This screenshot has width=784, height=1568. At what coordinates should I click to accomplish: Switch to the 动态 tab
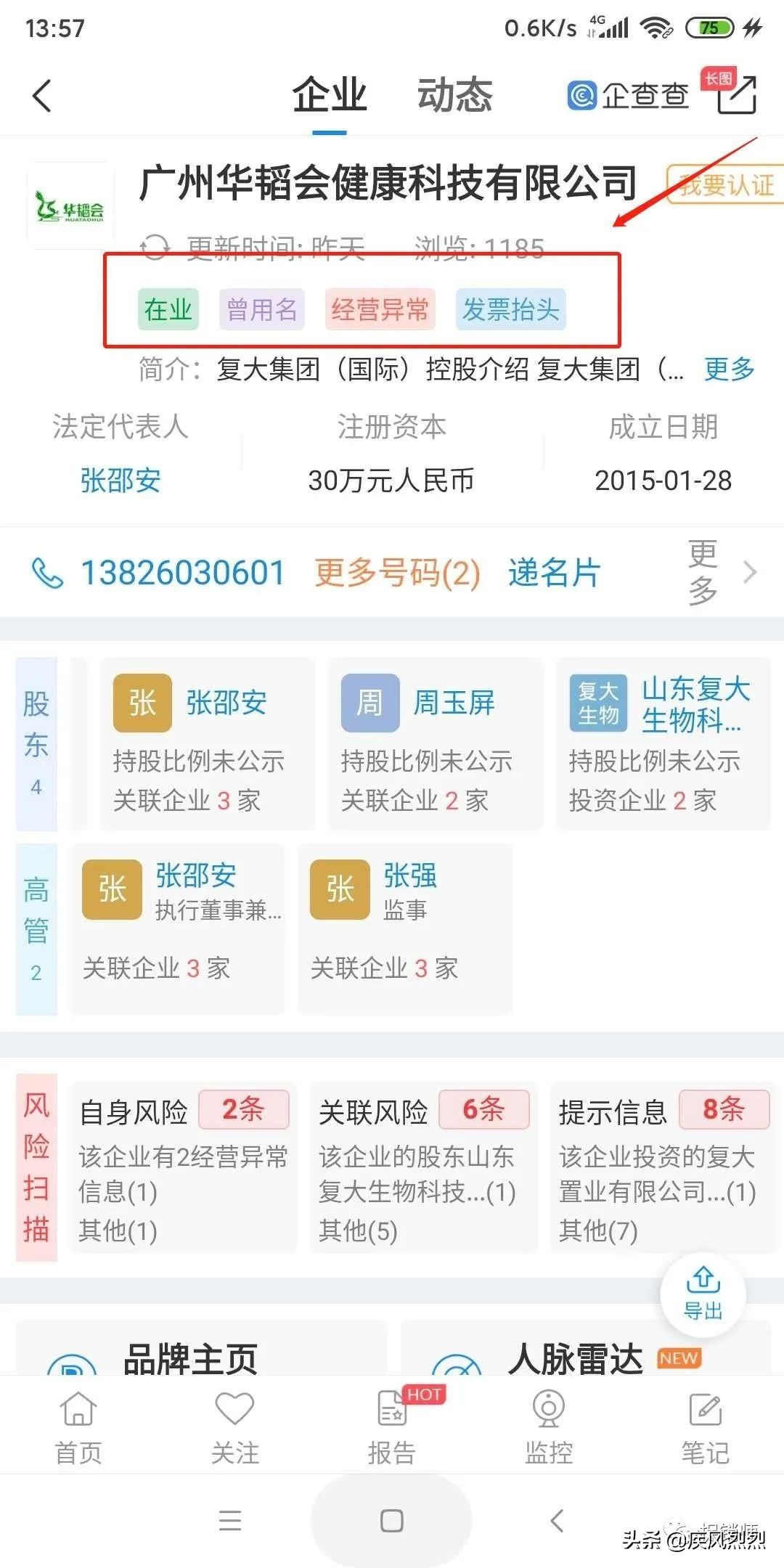click(x=455, y=94)
